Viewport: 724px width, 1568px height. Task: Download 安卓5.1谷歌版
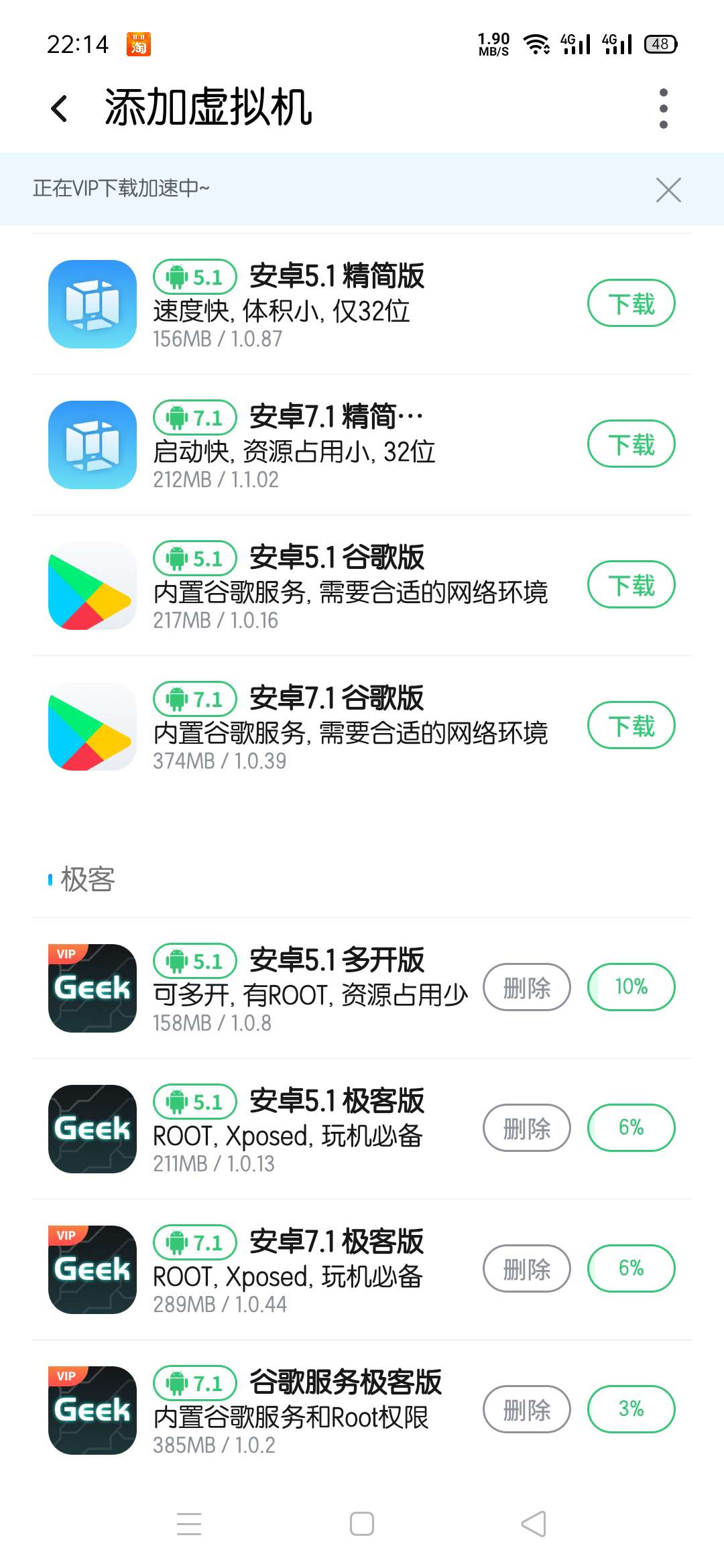tap(631, 584)
